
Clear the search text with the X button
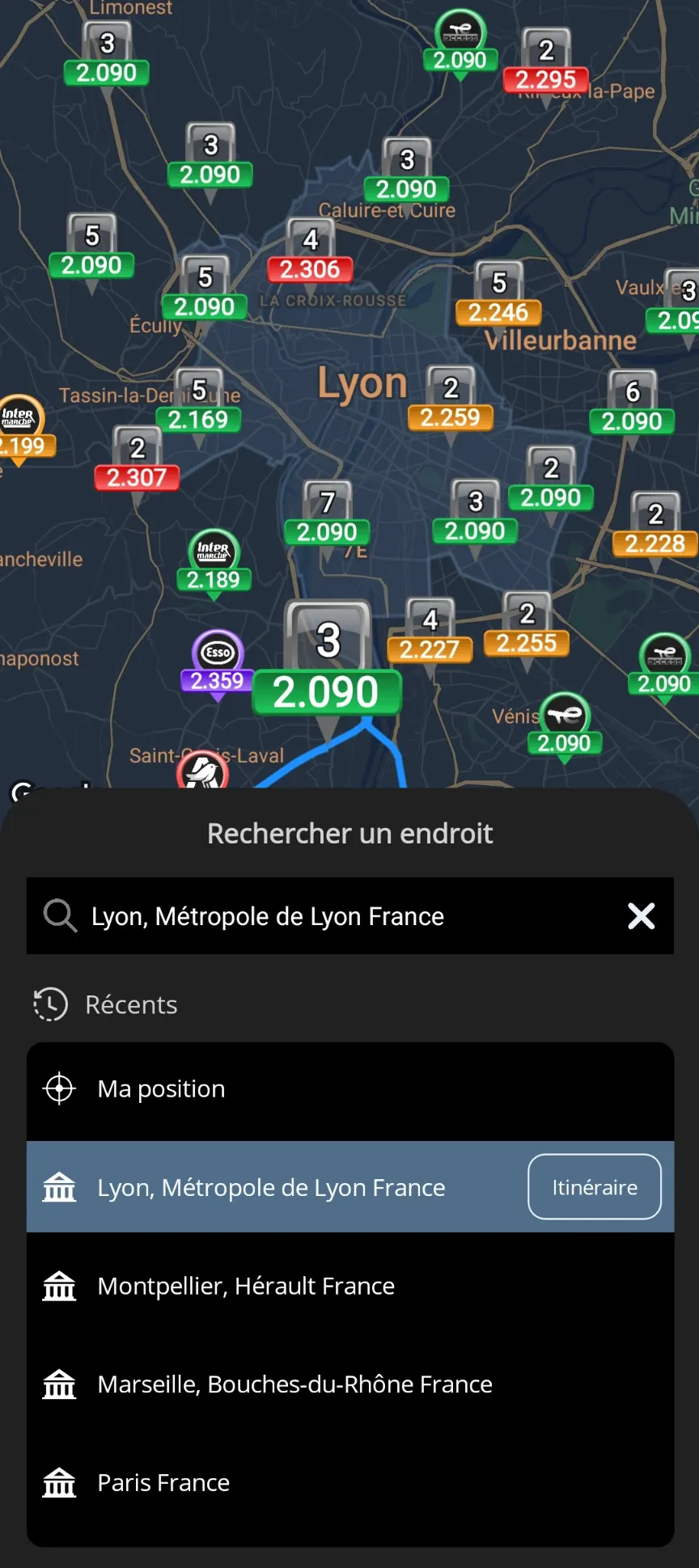[x=641, y=916]
